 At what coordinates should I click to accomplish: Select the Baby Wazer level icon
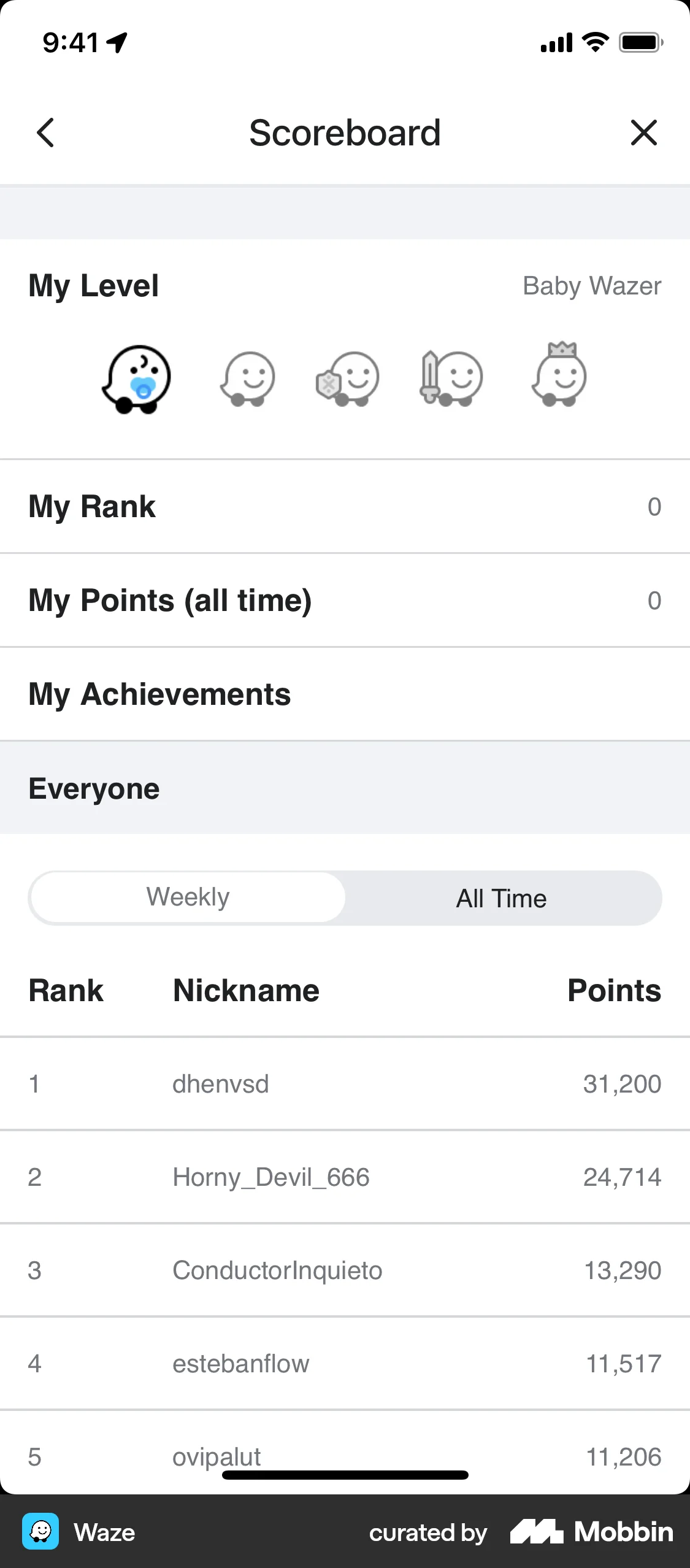[x=136, y=379]
